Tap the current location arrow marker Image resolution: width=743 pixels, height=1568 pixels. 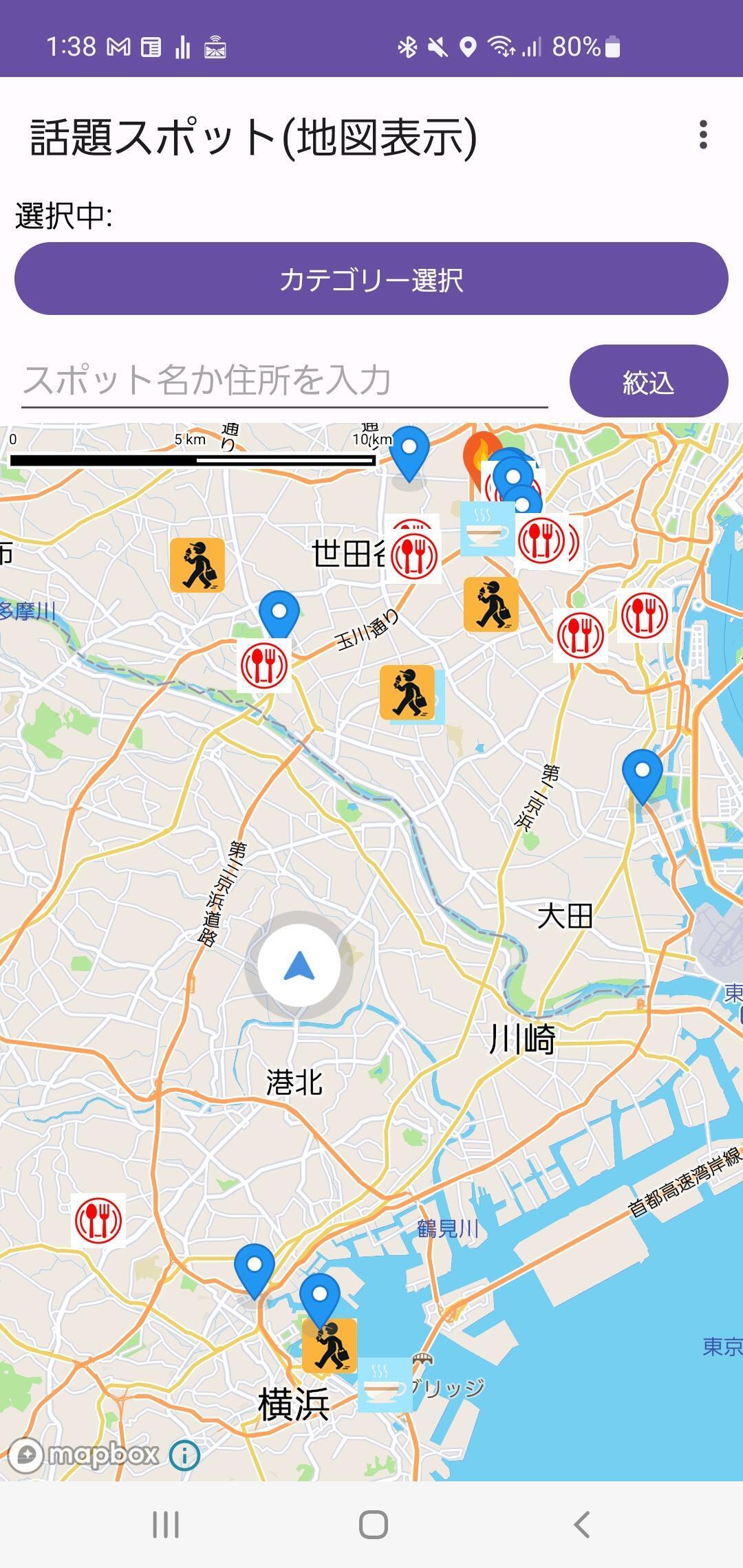(299, 966)
